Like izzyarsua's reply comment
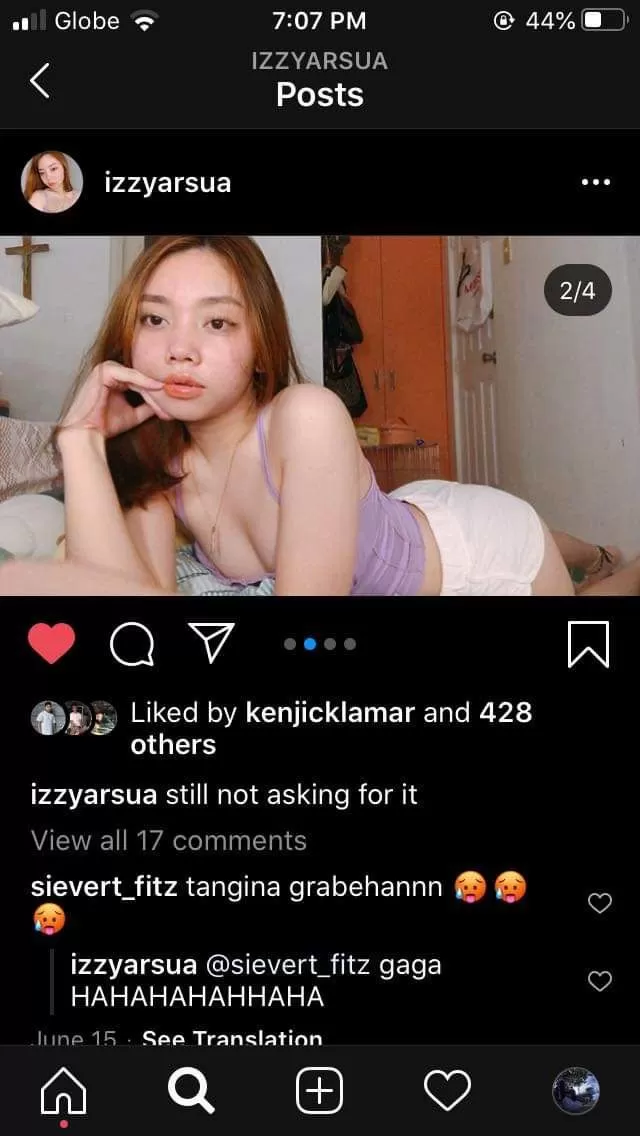The height and width of the screenshot is (1136, 640). click(599, 981)
